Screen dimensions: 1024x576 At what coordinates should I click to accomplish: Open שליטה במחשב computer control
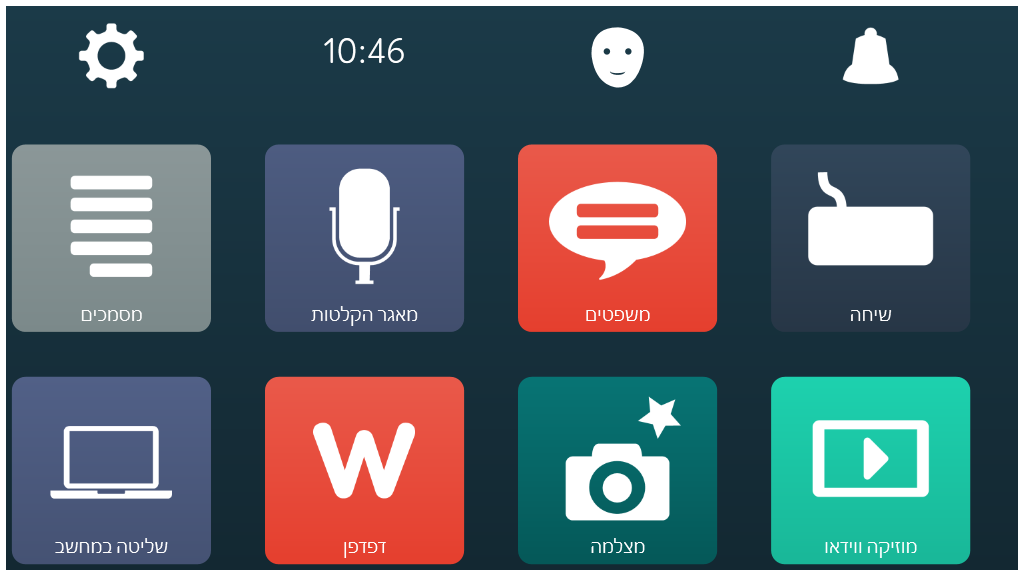coord(111,470)
